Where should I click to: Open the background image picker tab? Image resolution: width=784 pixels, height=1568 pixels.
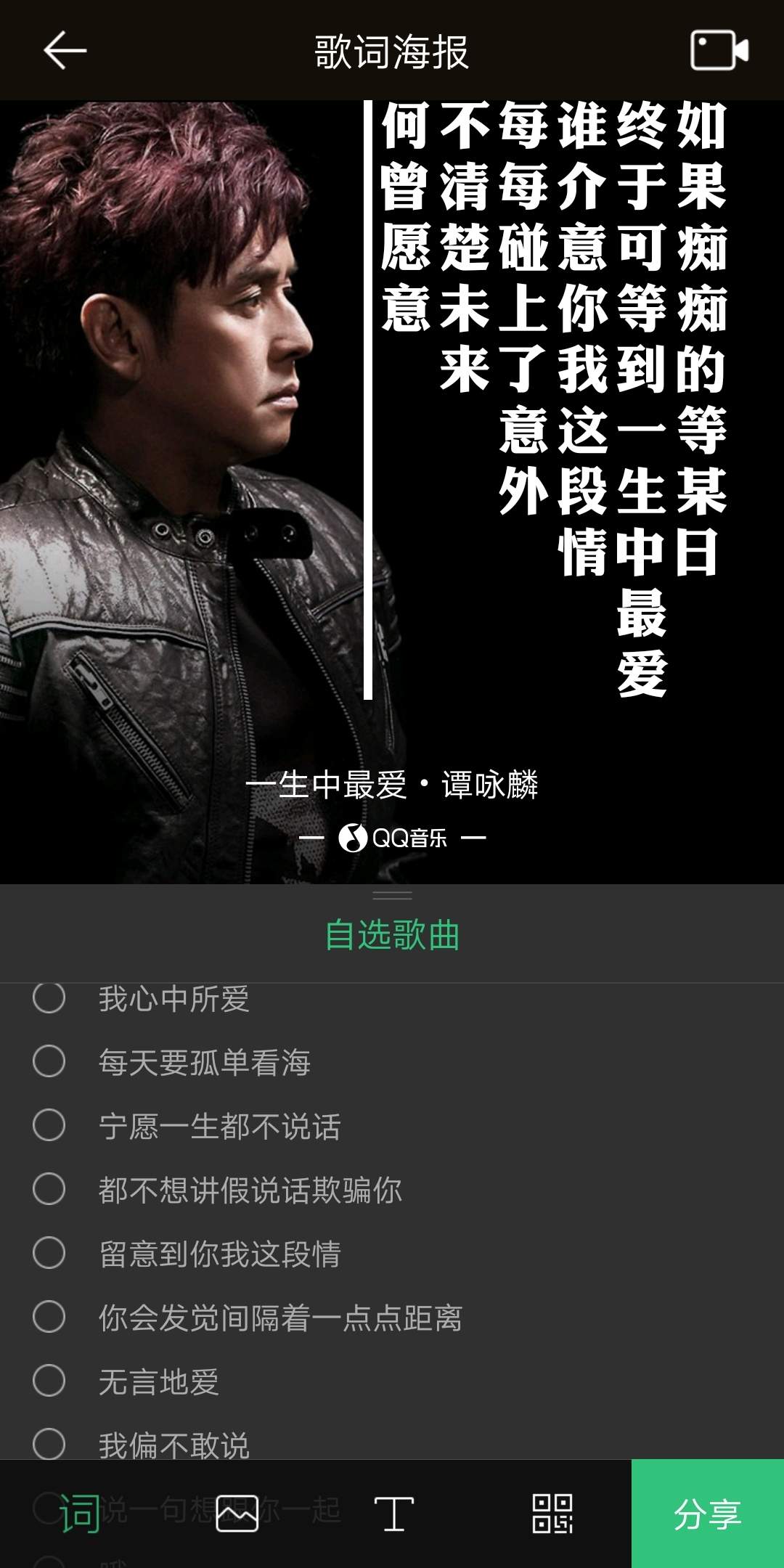(237, 1514)
